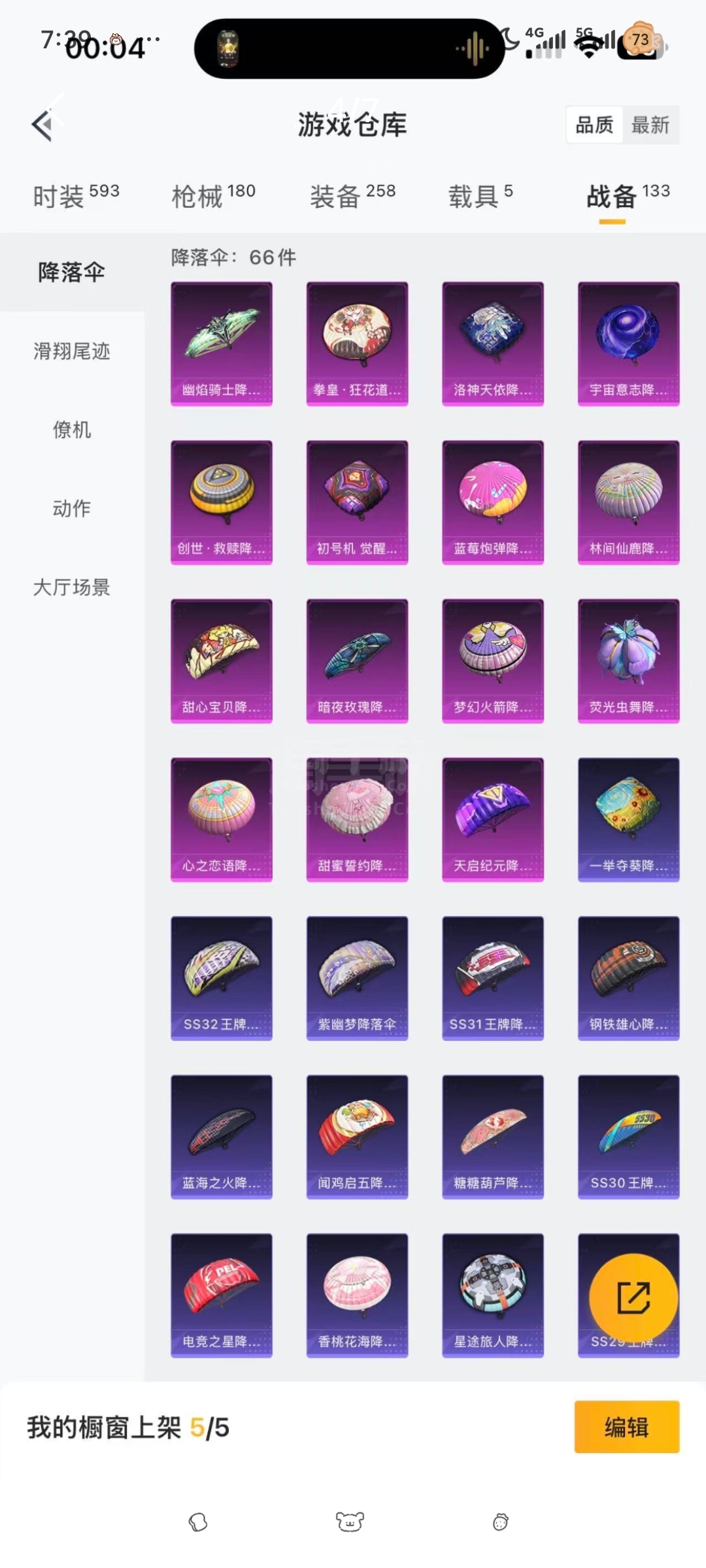706x1568 pixels.
Task: Select the 滑翔尾迹 category
Action: [x=72, y=351]
